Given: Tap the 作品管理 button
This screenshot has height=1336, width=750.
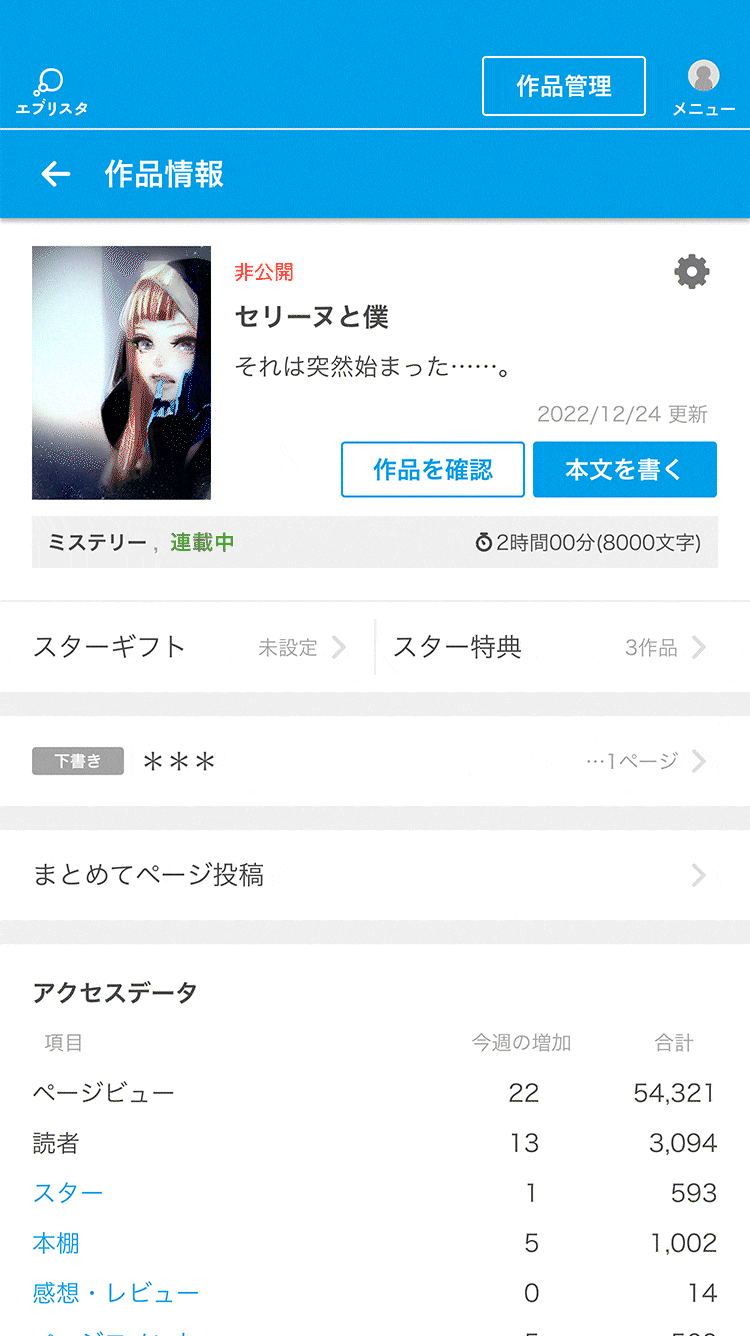Looking at the screenshot, I should (x=563, y=86).
